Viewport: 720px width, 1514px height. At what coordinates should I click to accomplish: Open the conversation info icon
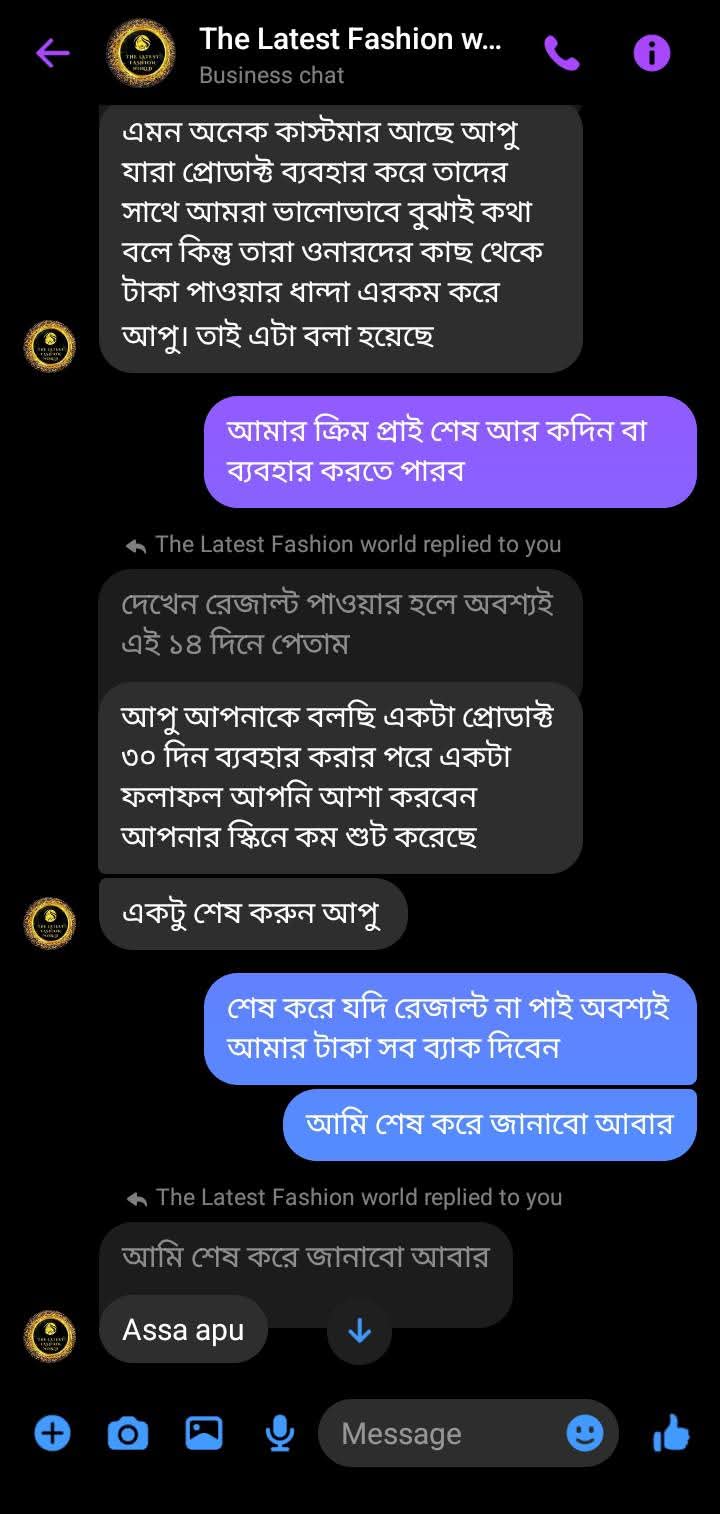click(x=652, y=53)
